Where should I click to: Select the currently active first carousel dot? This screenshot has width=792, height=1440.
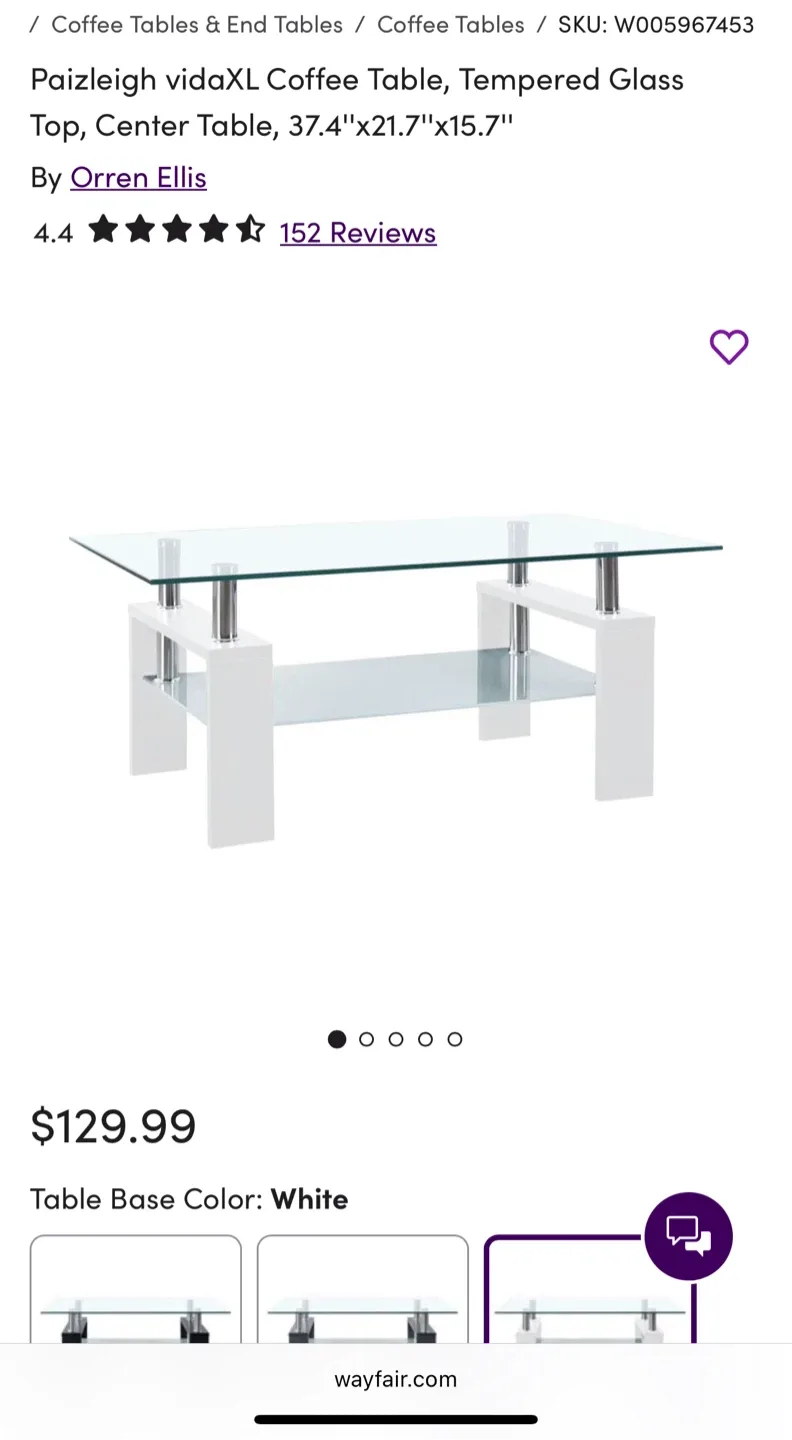click(337, 1039)
